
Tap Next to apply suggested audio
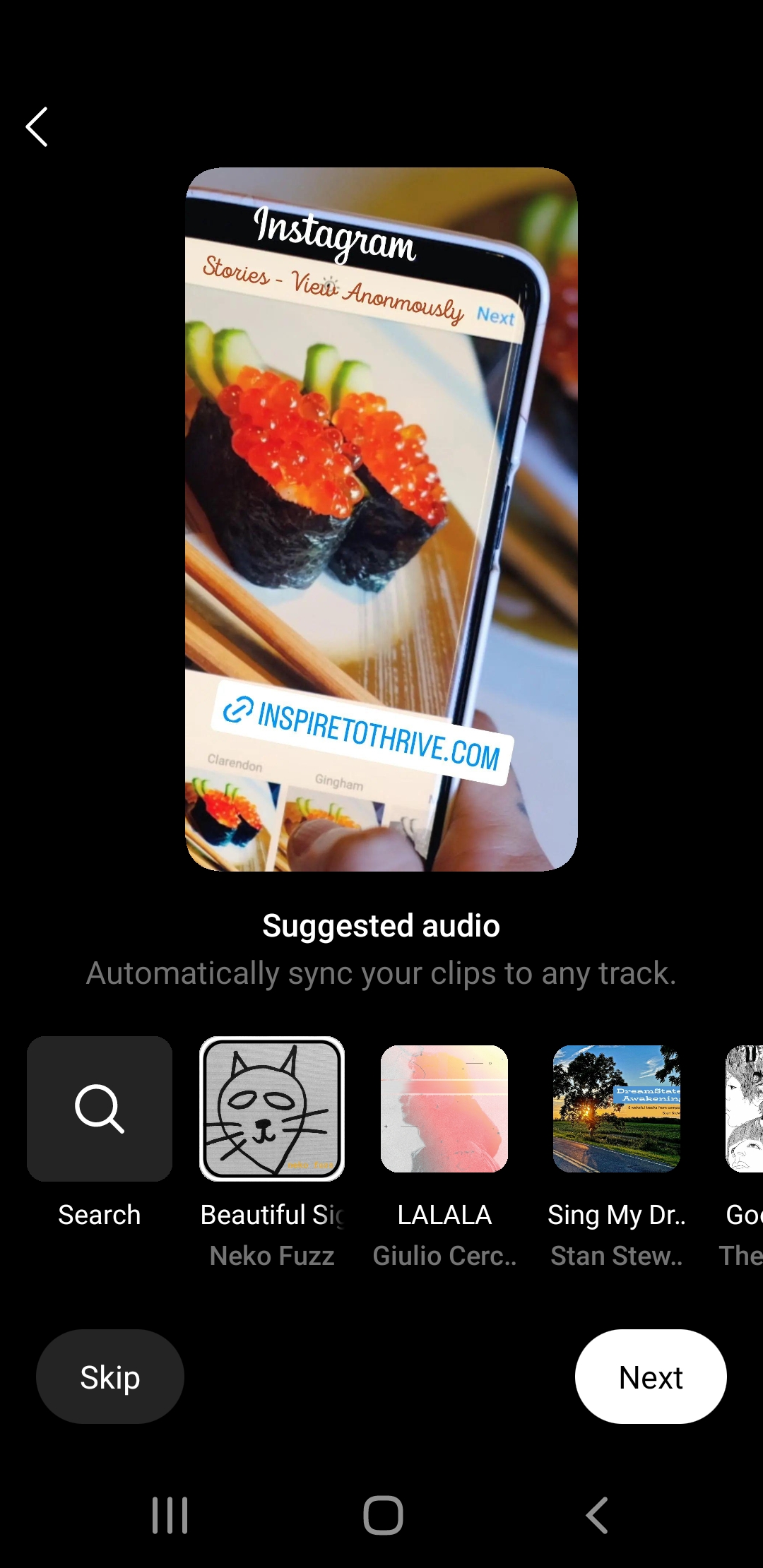point(649,1376)
